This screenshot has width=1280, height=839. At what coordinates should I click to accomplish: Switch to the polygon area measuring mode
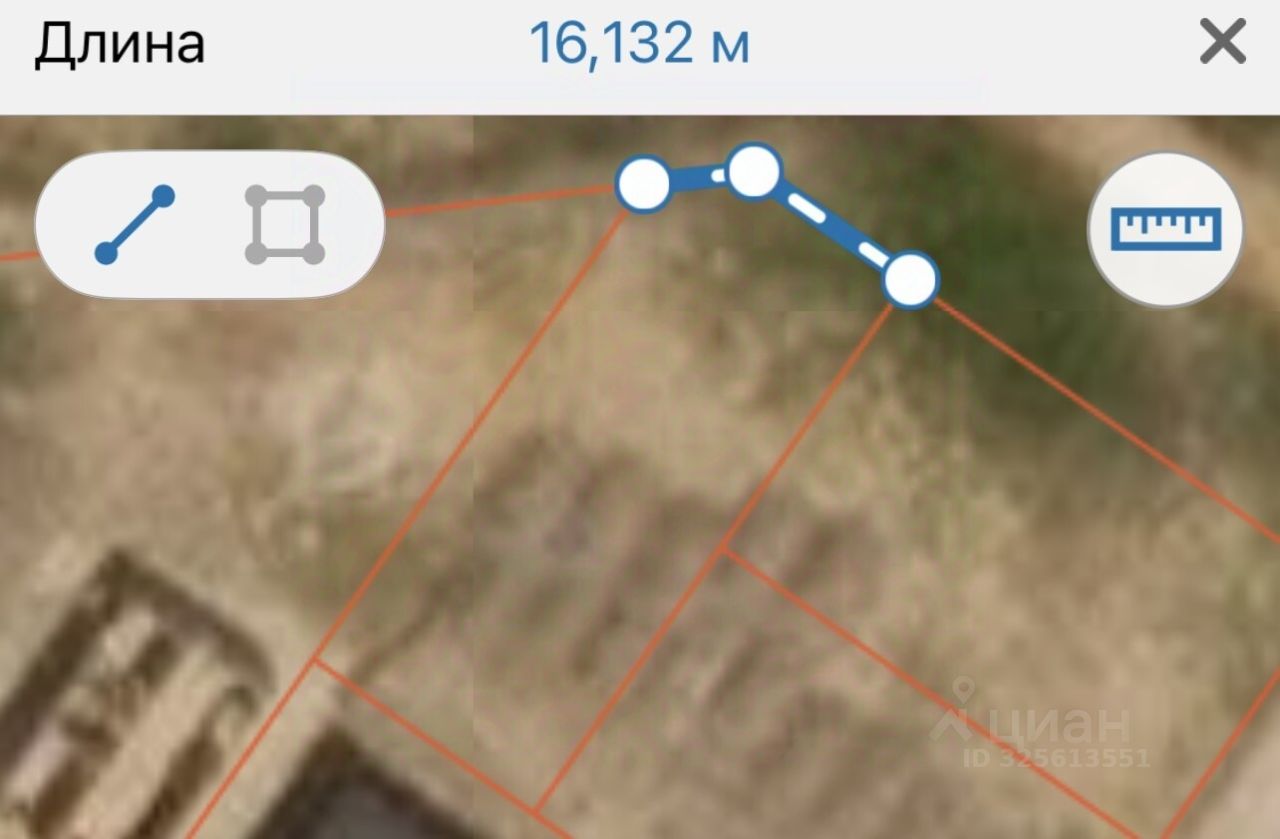pyautogui.click(x=285, y=225)
